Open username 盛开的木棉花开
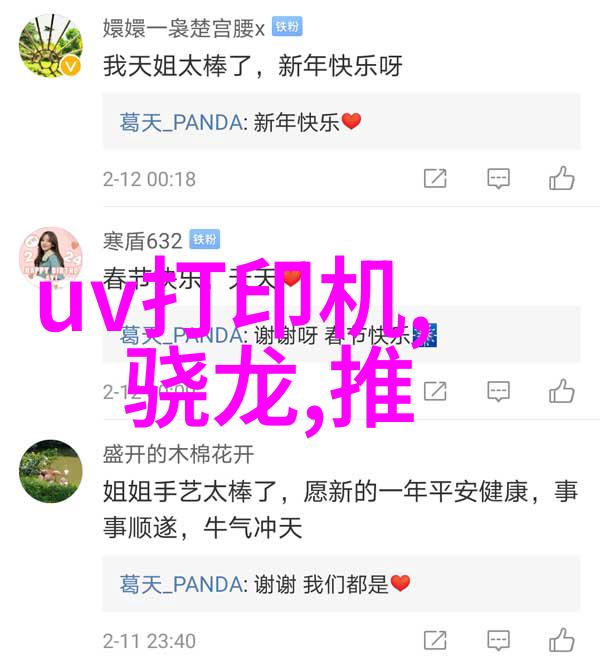 (178, 453)
